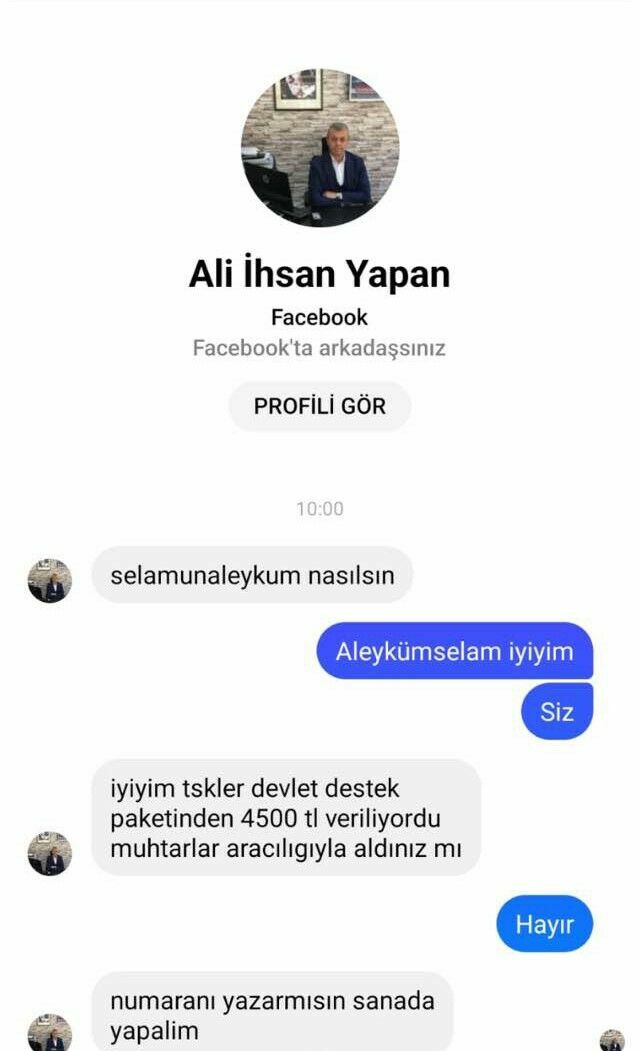The height and width of the screenshot is (1051, 640).
Task: Tap the PROFİLİ GÖR button
Action: 319,407
